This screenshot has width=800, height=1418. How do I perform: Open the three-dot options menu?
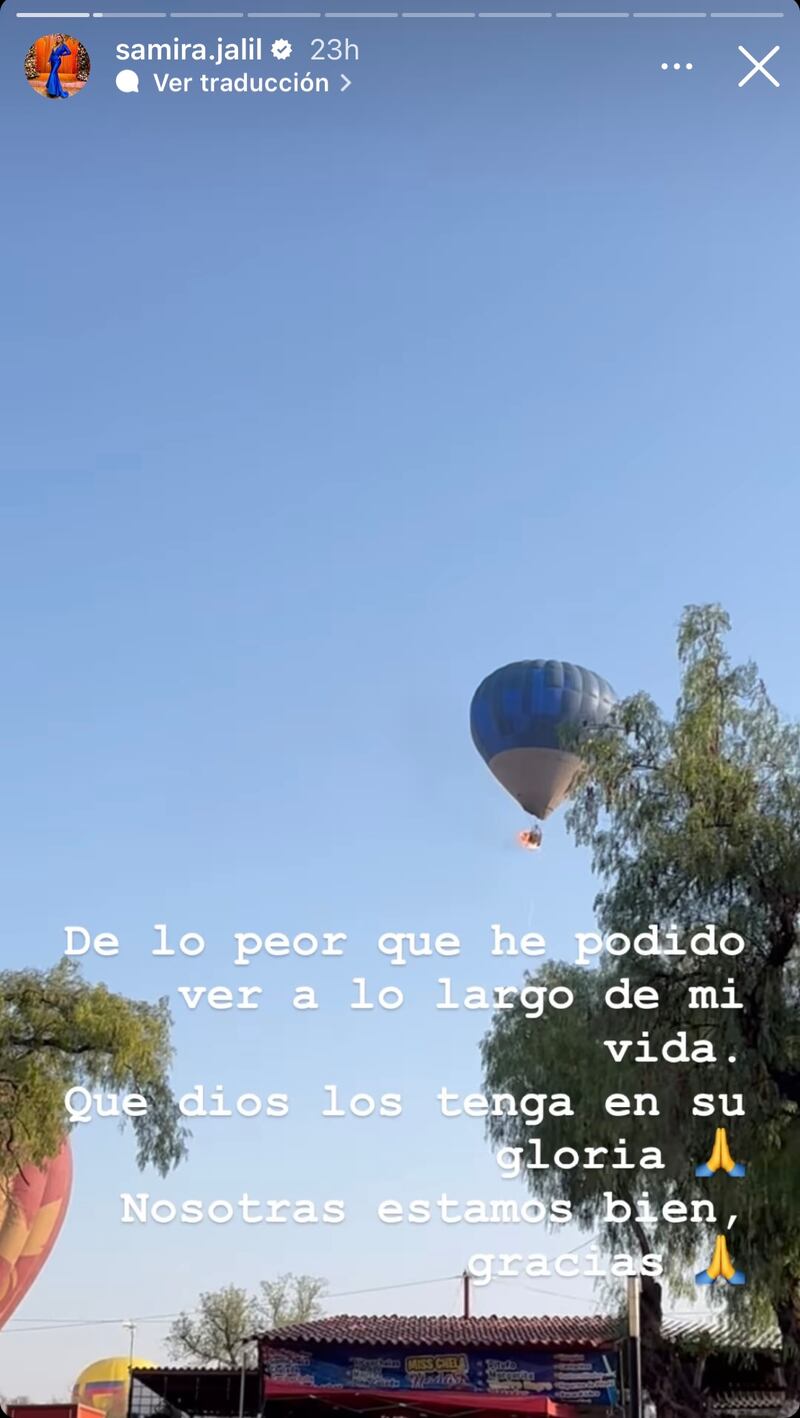(676, 67)
